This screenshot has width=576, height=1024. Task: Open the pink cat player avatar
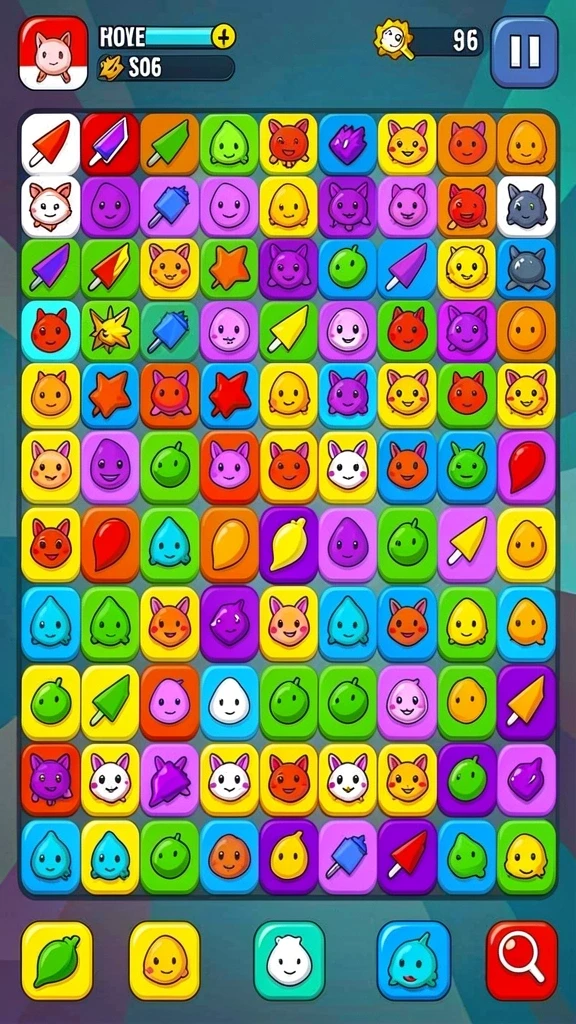click(x=53, y=53)
